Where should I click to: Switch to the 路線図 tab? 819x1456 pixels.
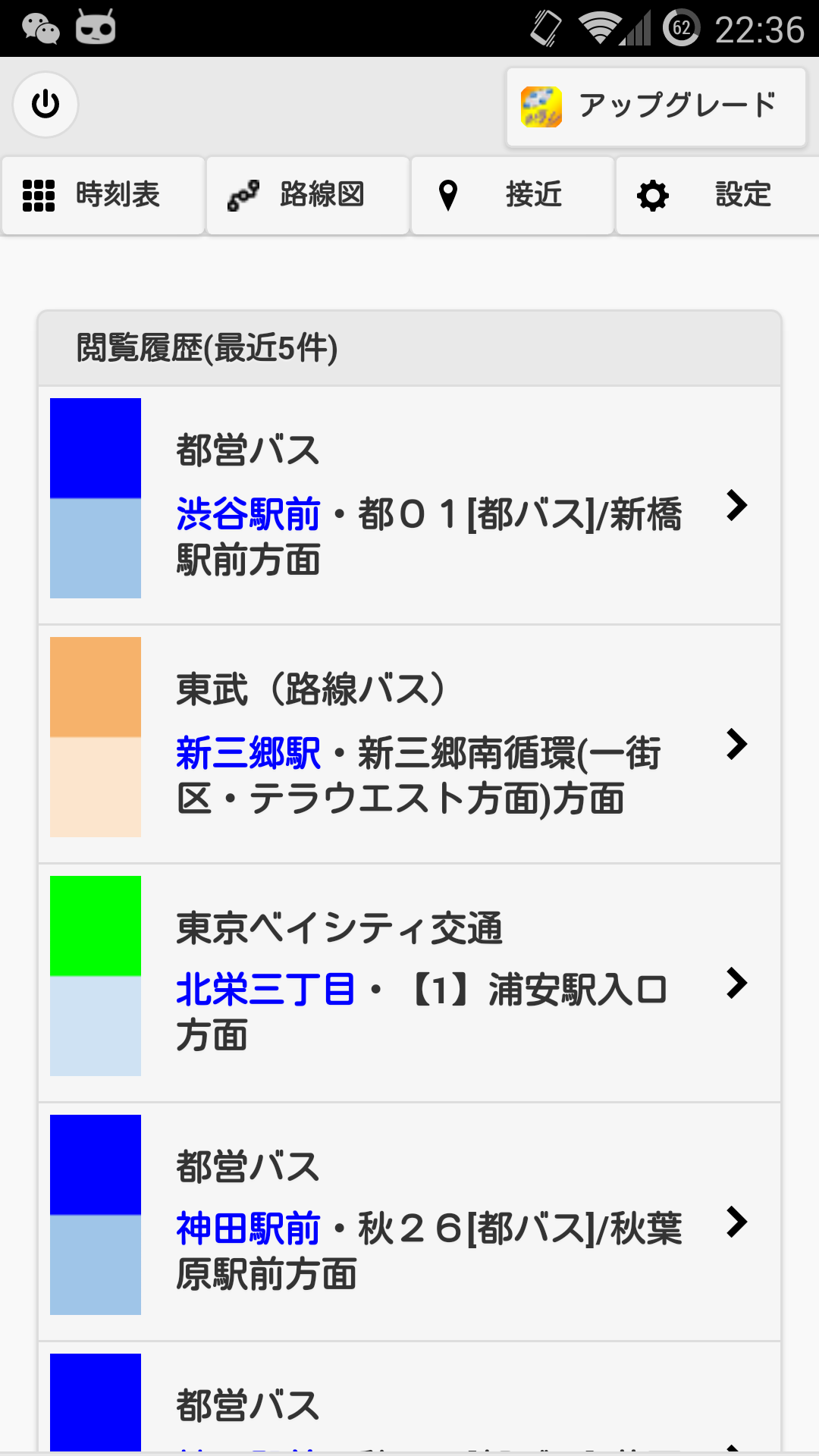tap(306, 195)
